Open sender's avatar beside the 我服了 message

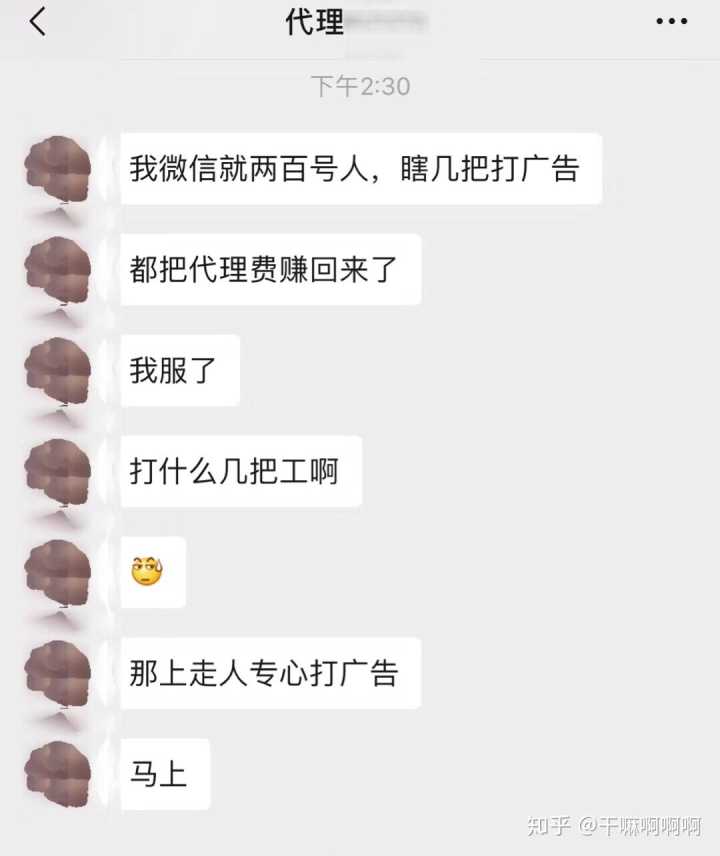click(59, 371)
